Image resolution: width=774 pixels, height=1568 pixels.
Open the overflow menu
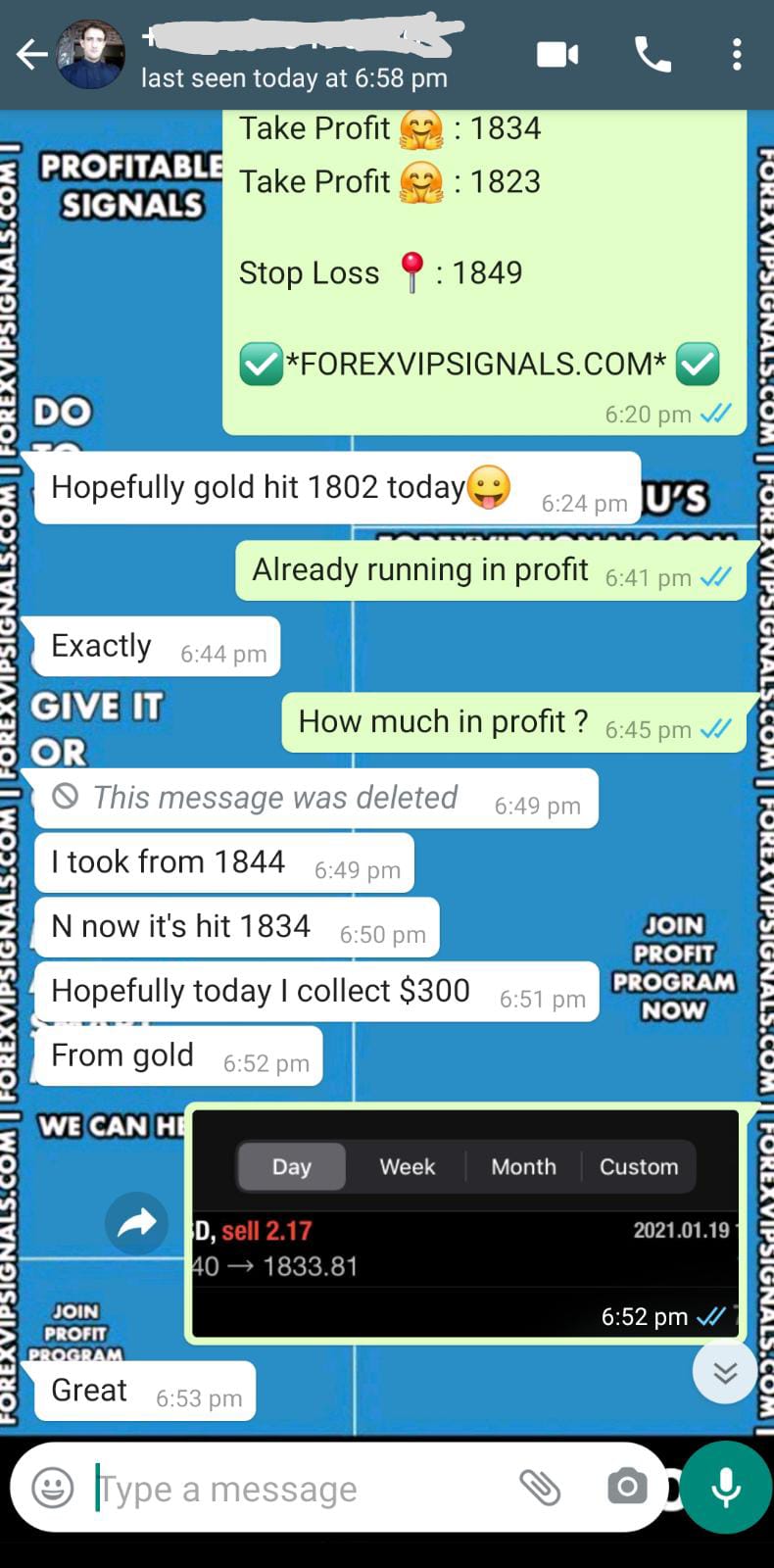(737, 55)
